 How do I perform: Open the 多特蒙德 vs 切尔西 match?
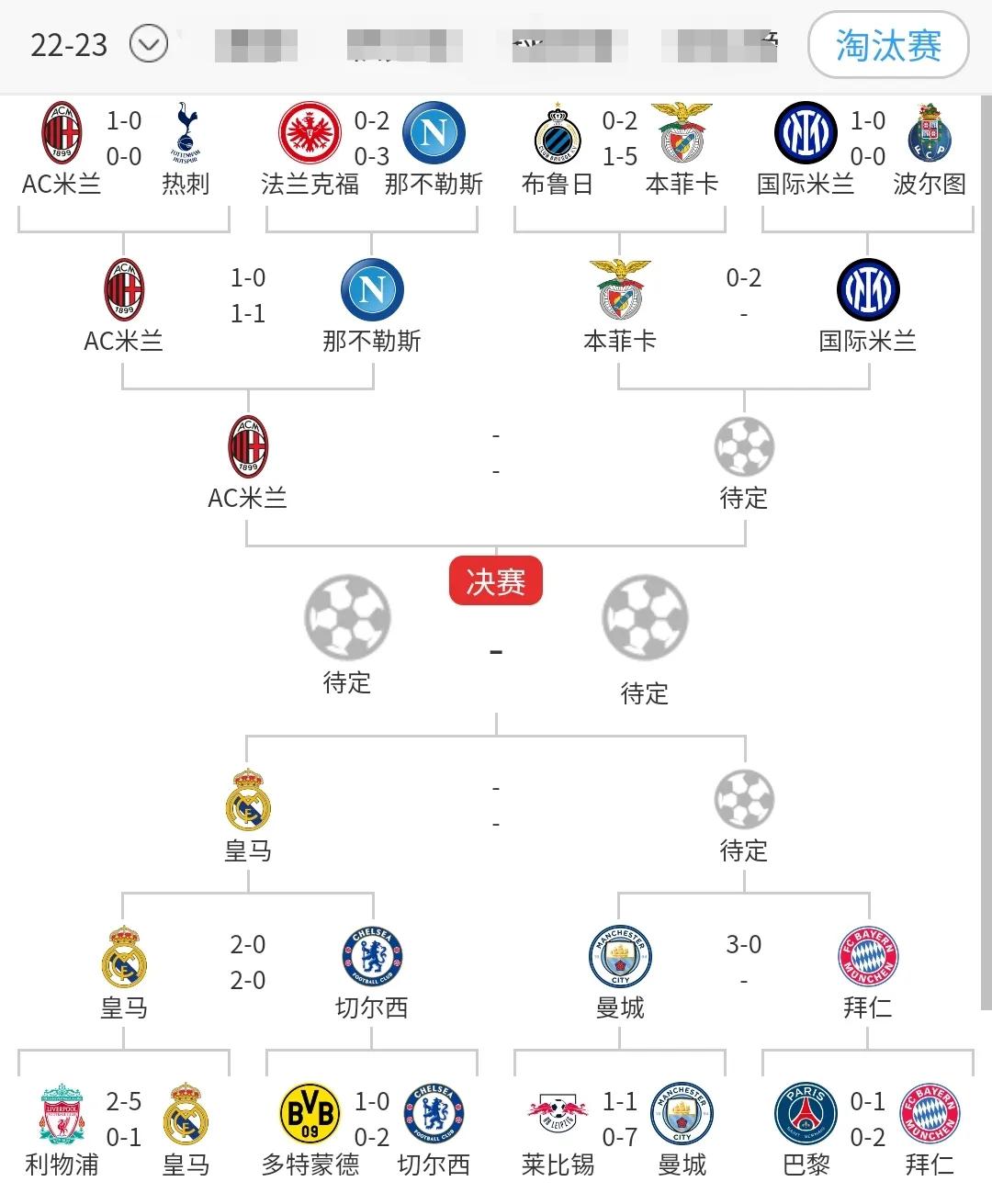point(371,1120)
